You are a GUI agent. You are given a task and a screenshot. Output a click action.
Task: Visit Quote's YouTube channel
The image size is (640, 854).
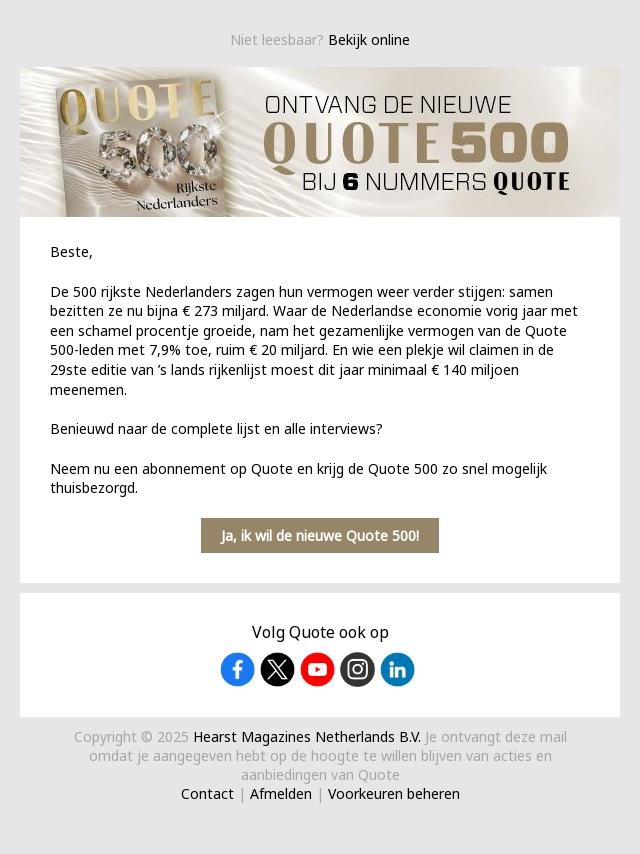(318, 669)
